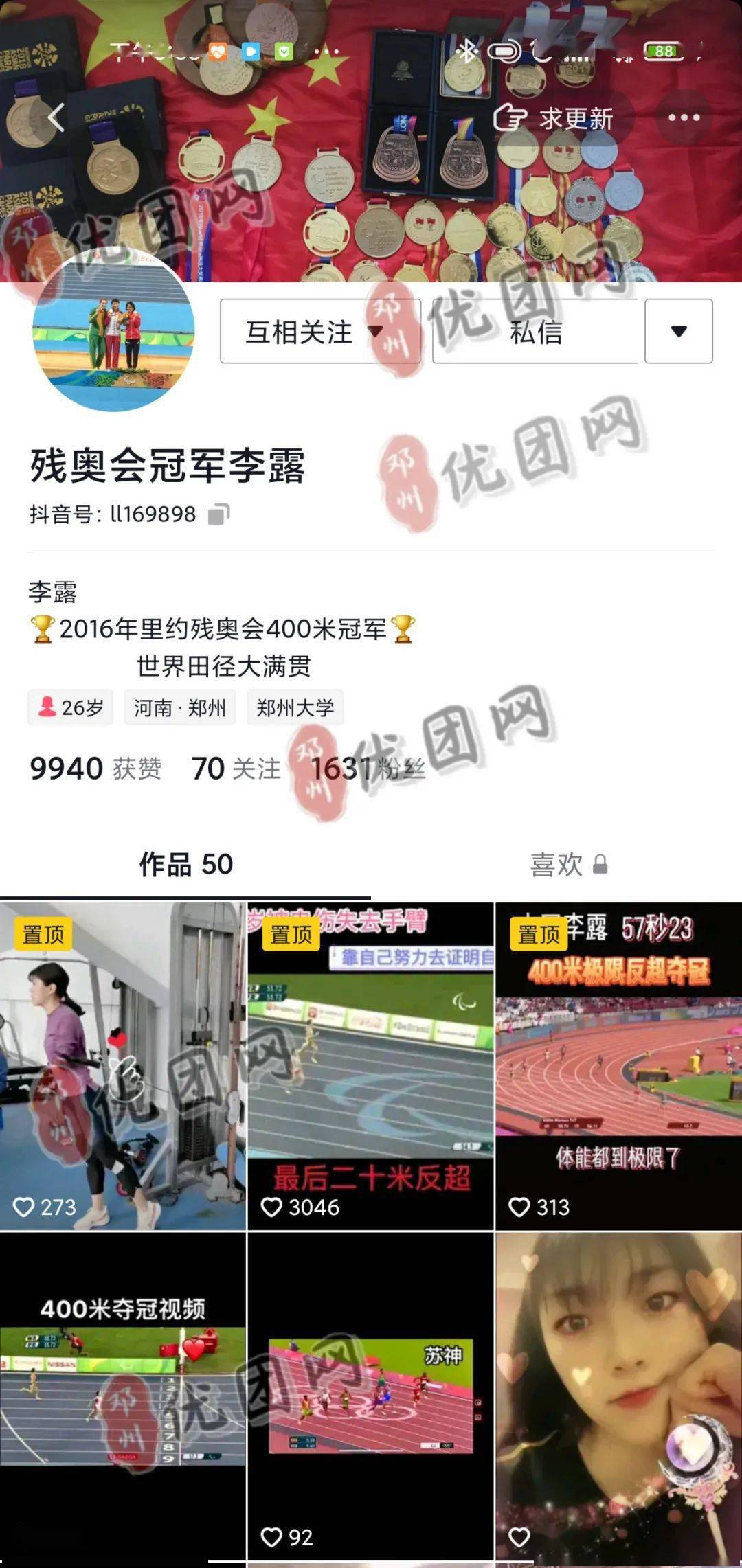Go back using the arrow
The width and height of the screenshot is (742, 1568).
coord(56,117)
